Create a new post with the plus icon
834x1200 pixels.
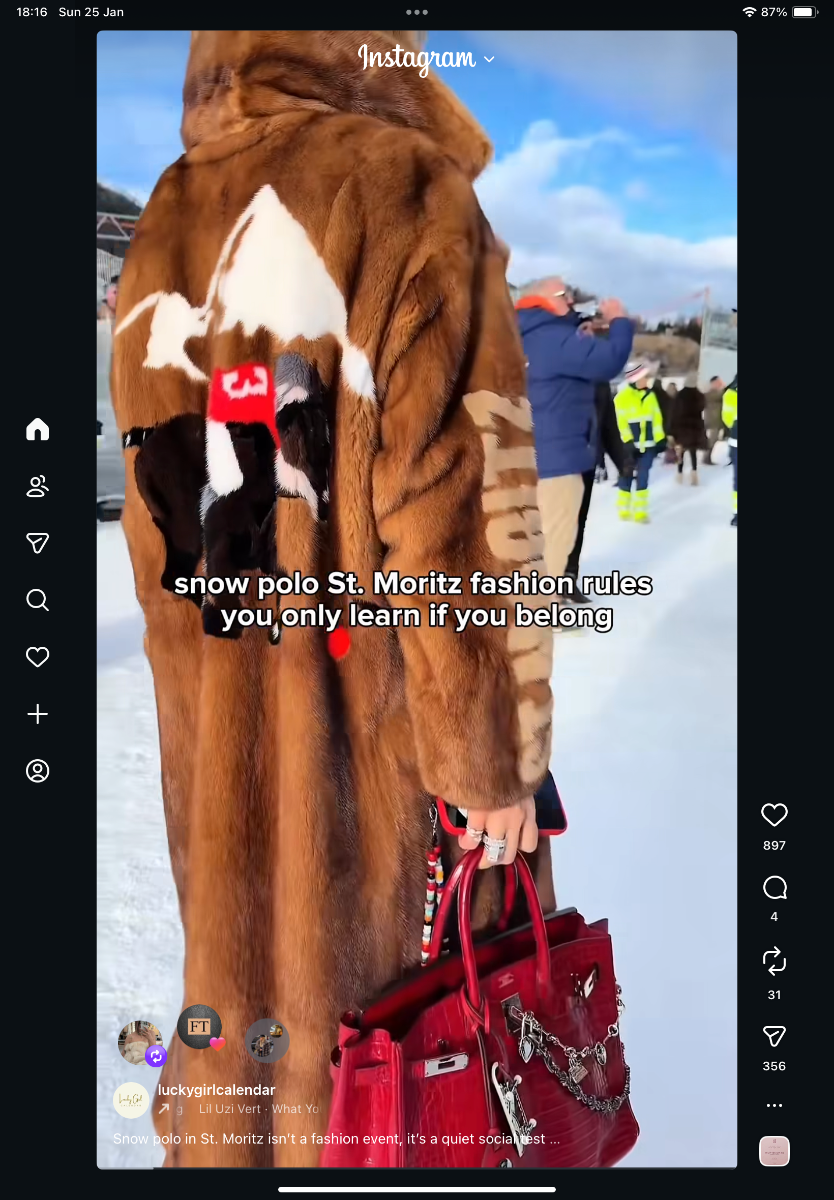(37, 714)
